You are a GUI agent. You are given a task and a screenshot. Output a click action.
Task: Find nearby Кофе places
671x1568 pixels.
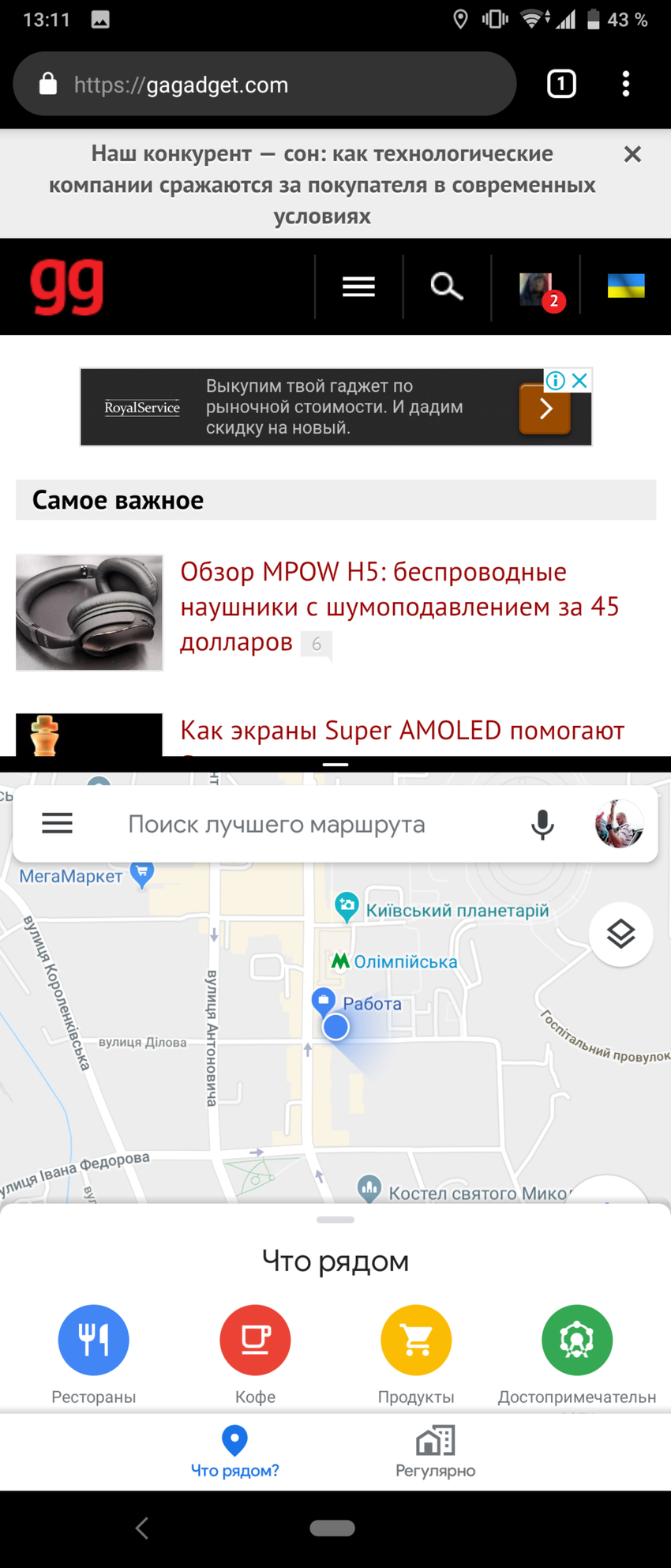[x=255, y=1341]
